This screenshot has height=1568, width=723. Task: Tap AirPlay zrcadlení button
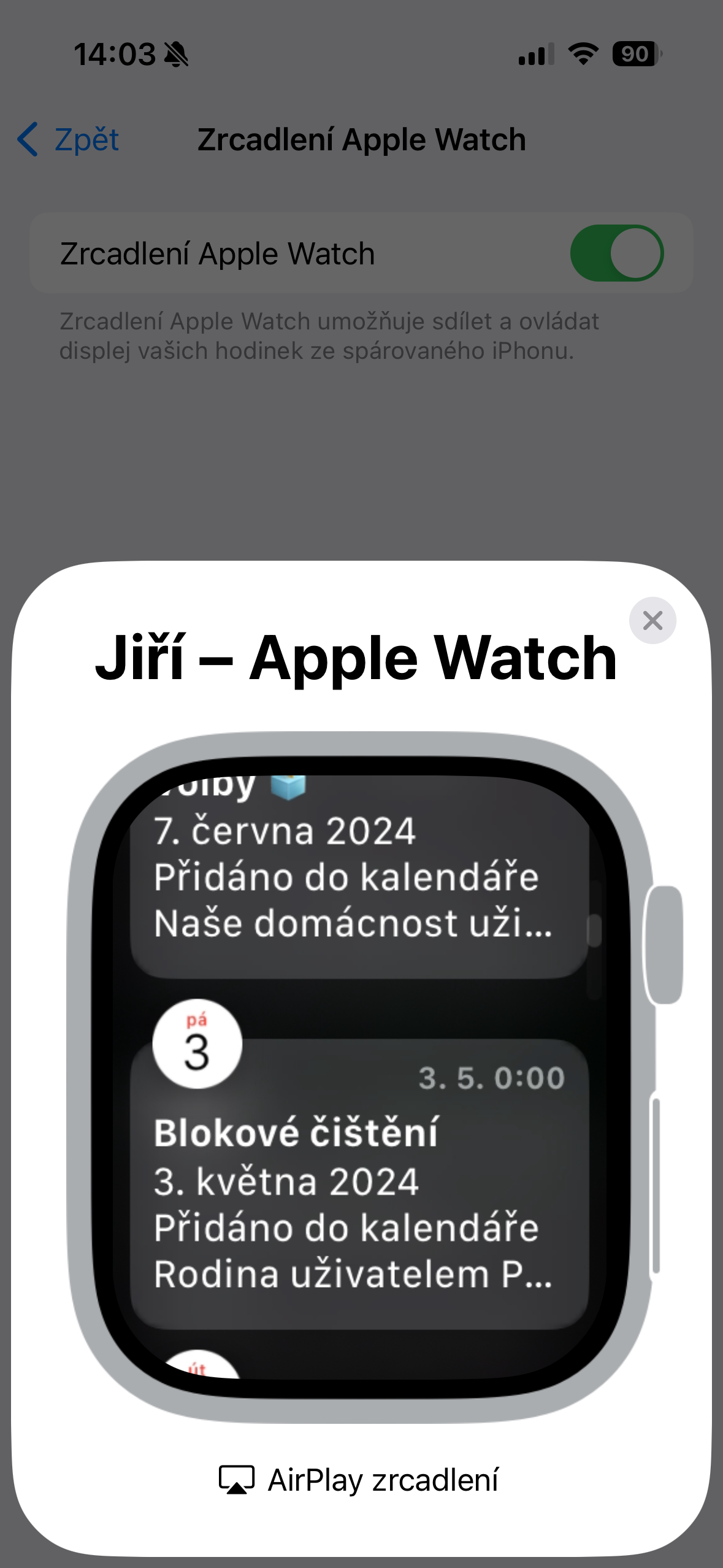click(359, 1480)
